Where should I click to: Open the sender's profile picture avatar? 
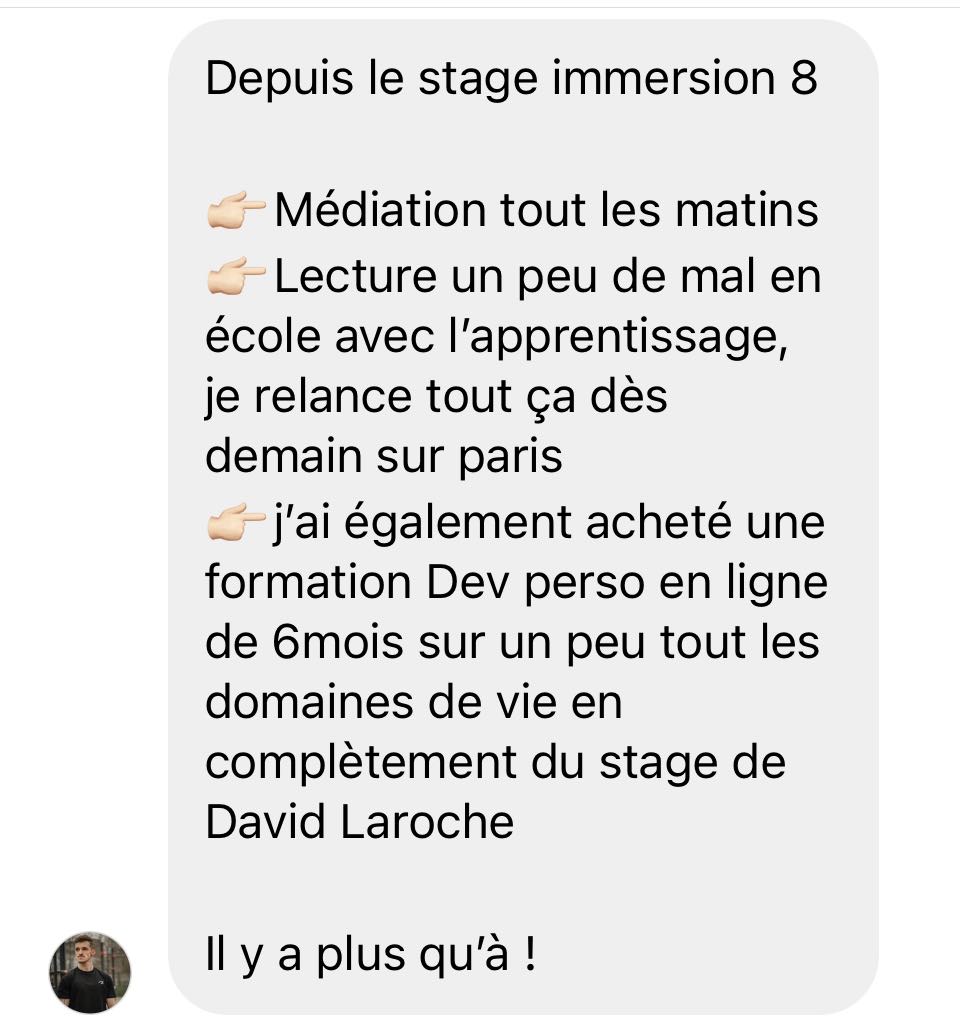[90, 972]
